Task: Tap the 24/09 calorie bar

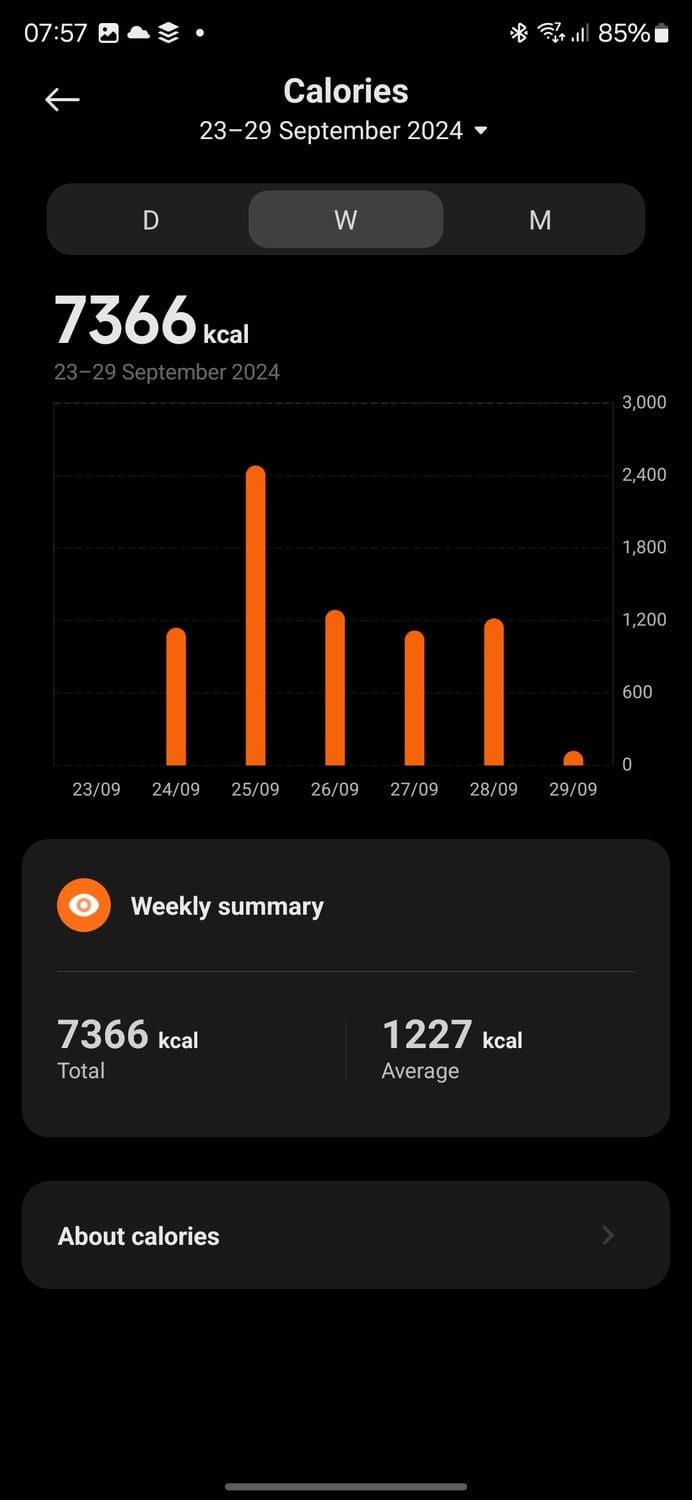Action: (x=176, y=697)
